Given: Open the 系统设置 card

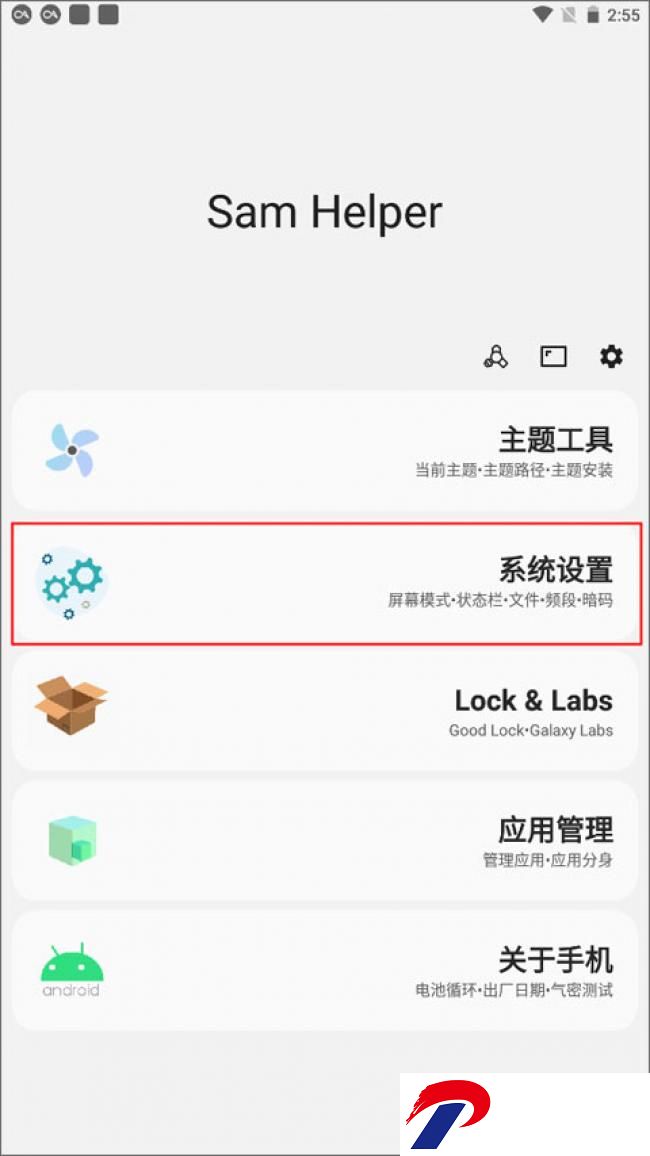Looking at the screenshot, I should 325,582.
